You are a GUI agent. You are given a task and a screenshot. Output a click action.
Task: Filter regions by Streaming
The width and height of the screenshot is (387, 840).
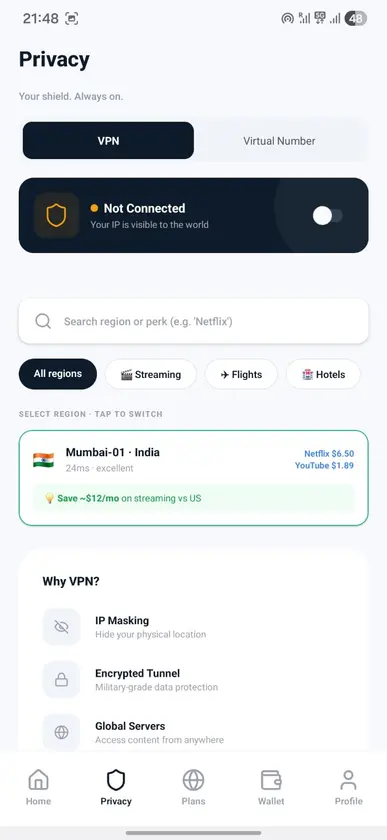[x=151, y=374]
